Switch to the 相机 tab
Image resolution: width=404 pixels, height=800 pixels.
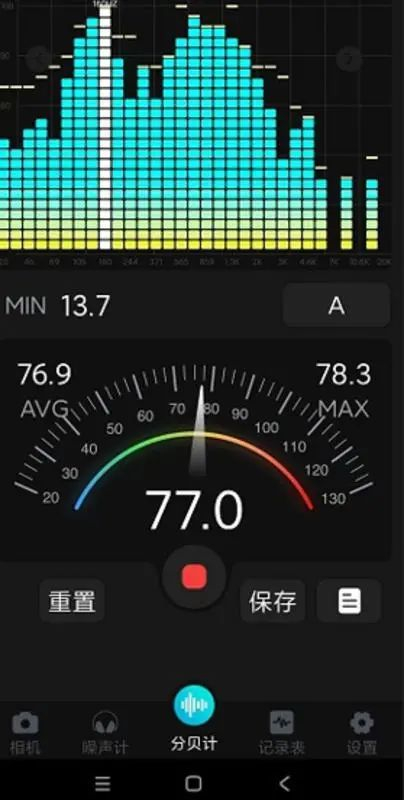[25, 734]
